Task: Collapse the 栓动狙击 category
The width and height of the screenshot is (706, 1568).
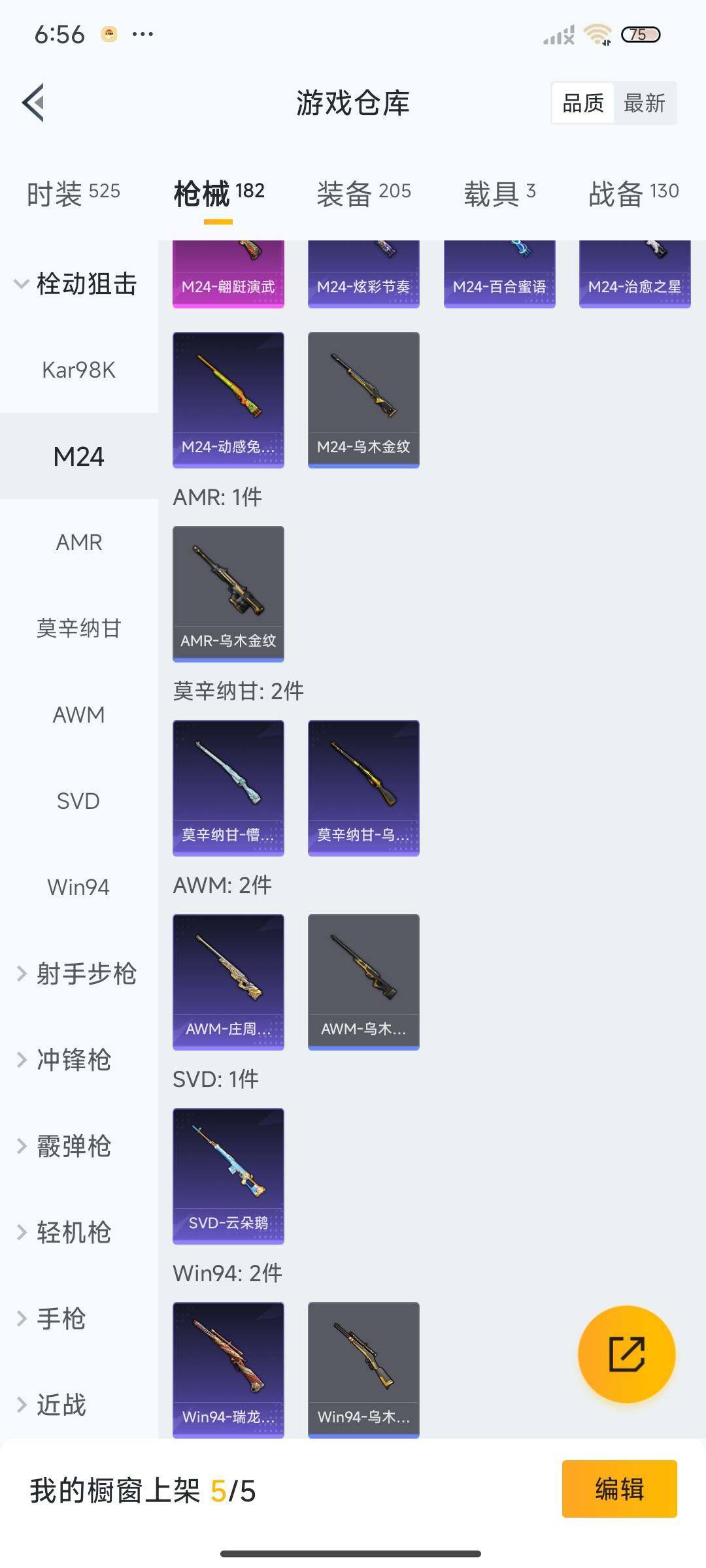Action: click(78, 284)
